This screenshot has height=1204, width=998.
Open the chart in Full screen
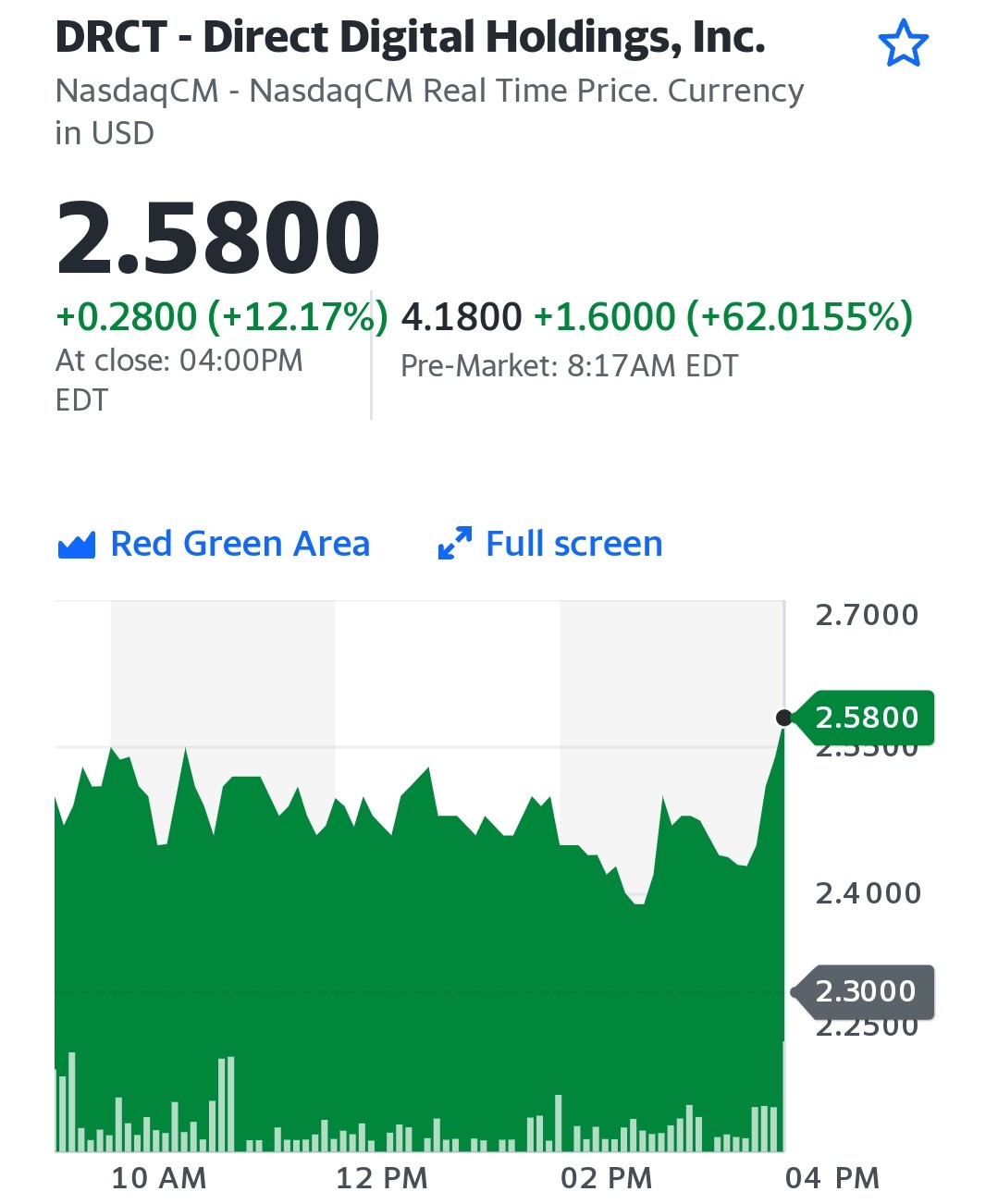pos(550,544)
